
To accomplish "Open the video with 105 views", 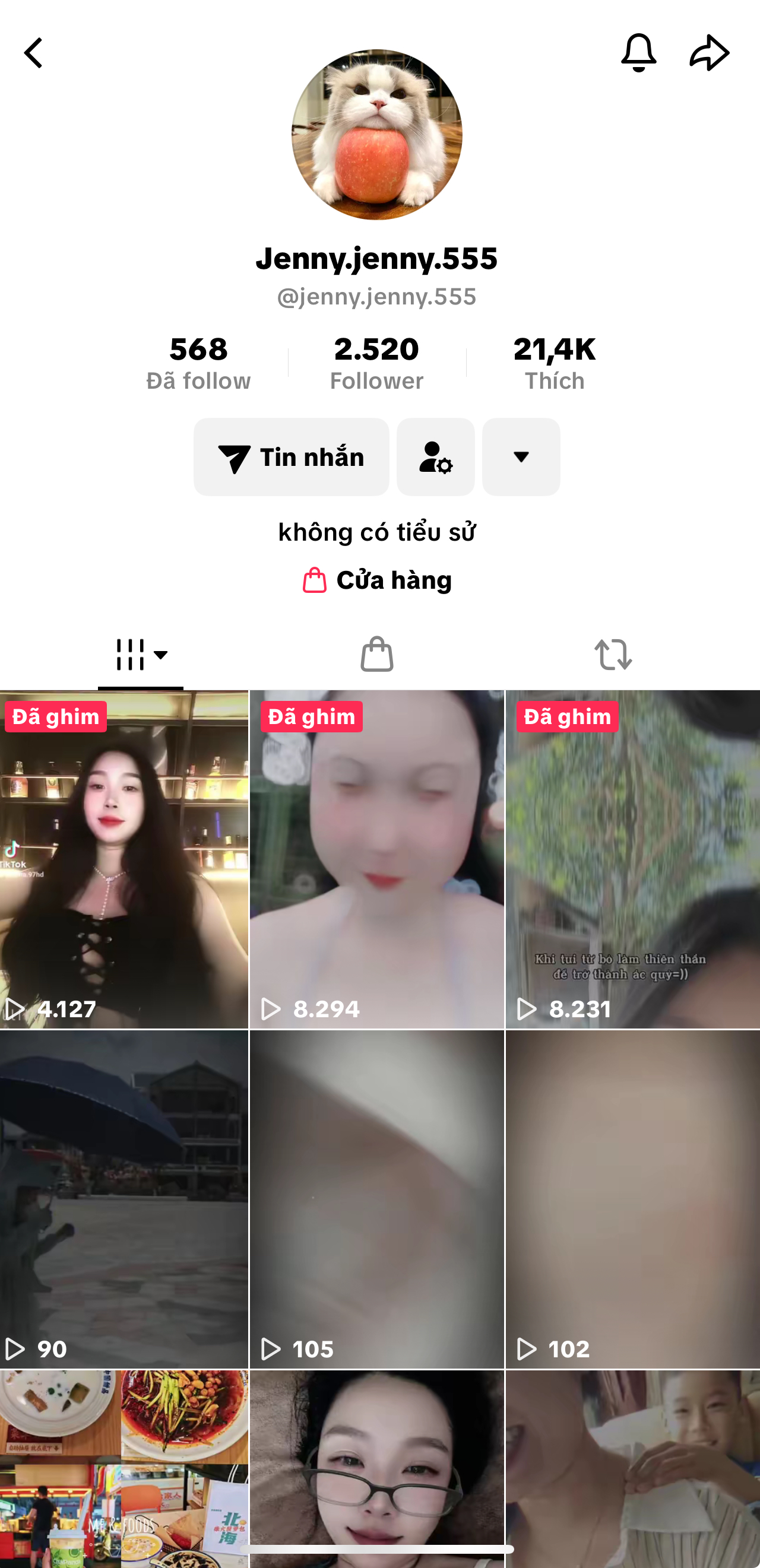I will [377, 1199].
